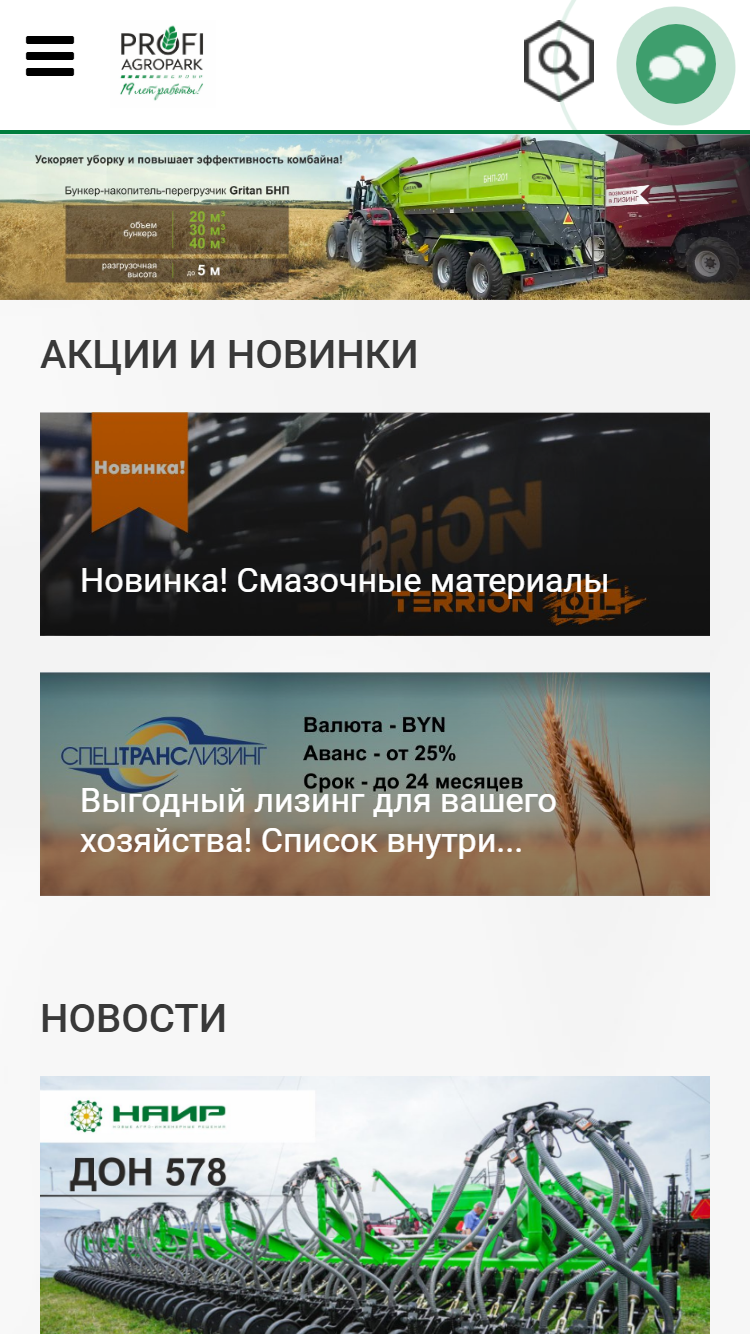This screenshot has width=750, height=1334.
Task: Tap the Profi Agropark logo
Action: pos(162,63)
